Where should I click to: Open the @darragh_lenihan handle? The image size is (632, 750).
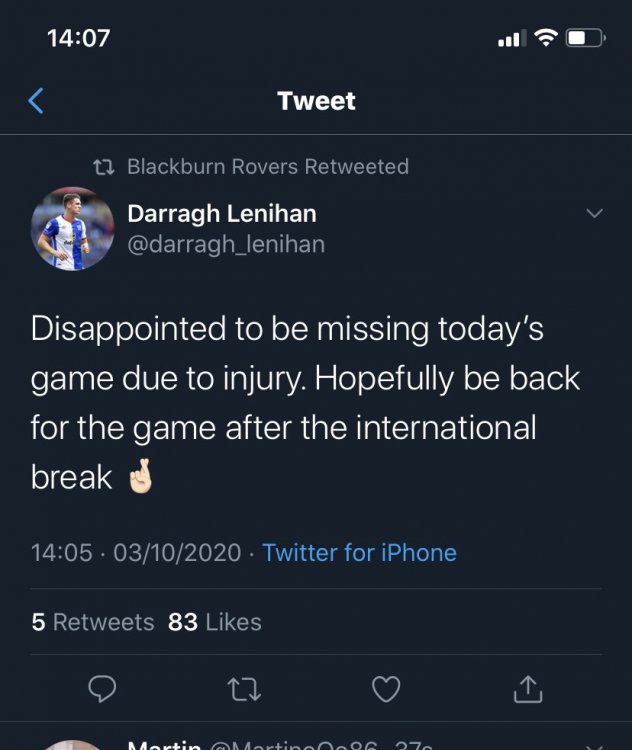[226, 244]
